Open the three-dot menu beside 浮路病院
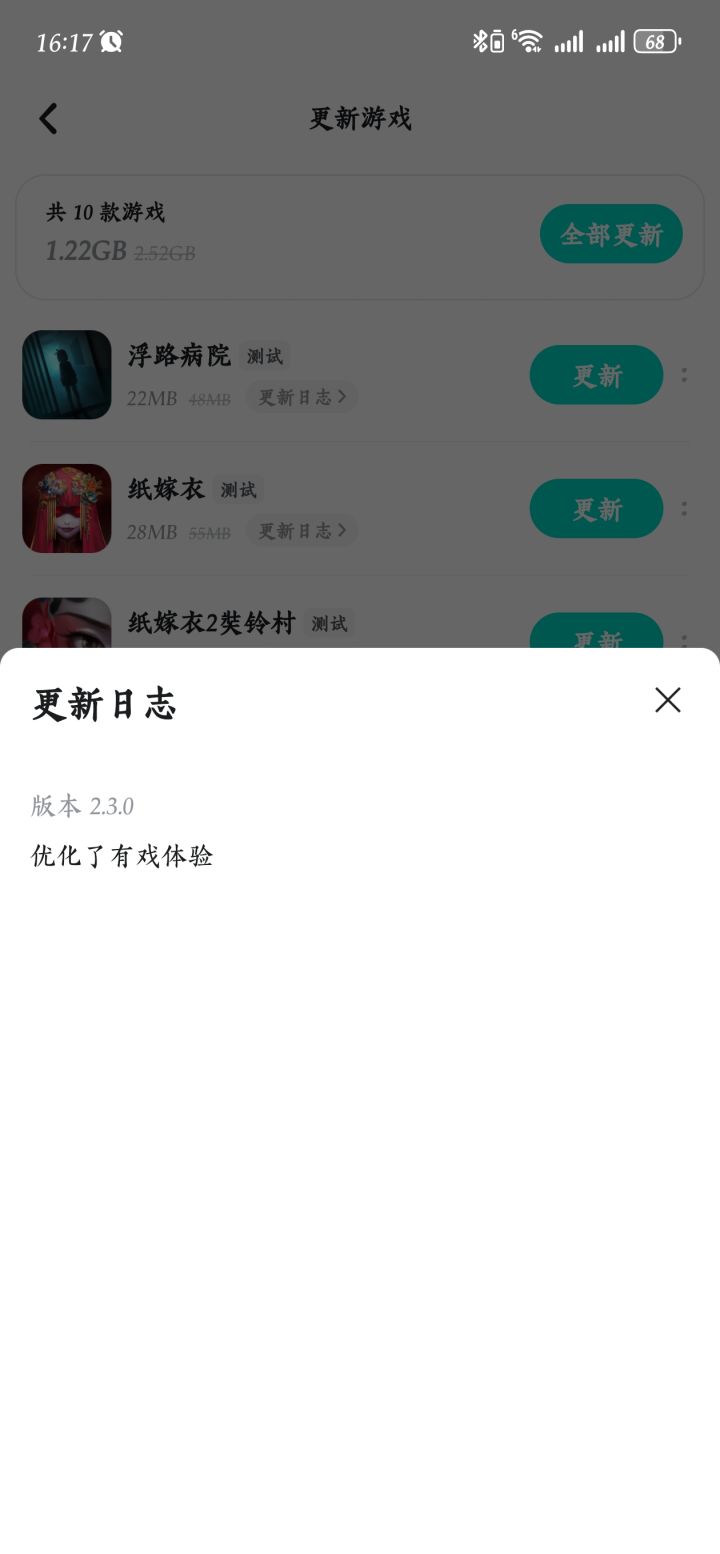Screen dimensions: 720x1554 [x=686, y=375]
